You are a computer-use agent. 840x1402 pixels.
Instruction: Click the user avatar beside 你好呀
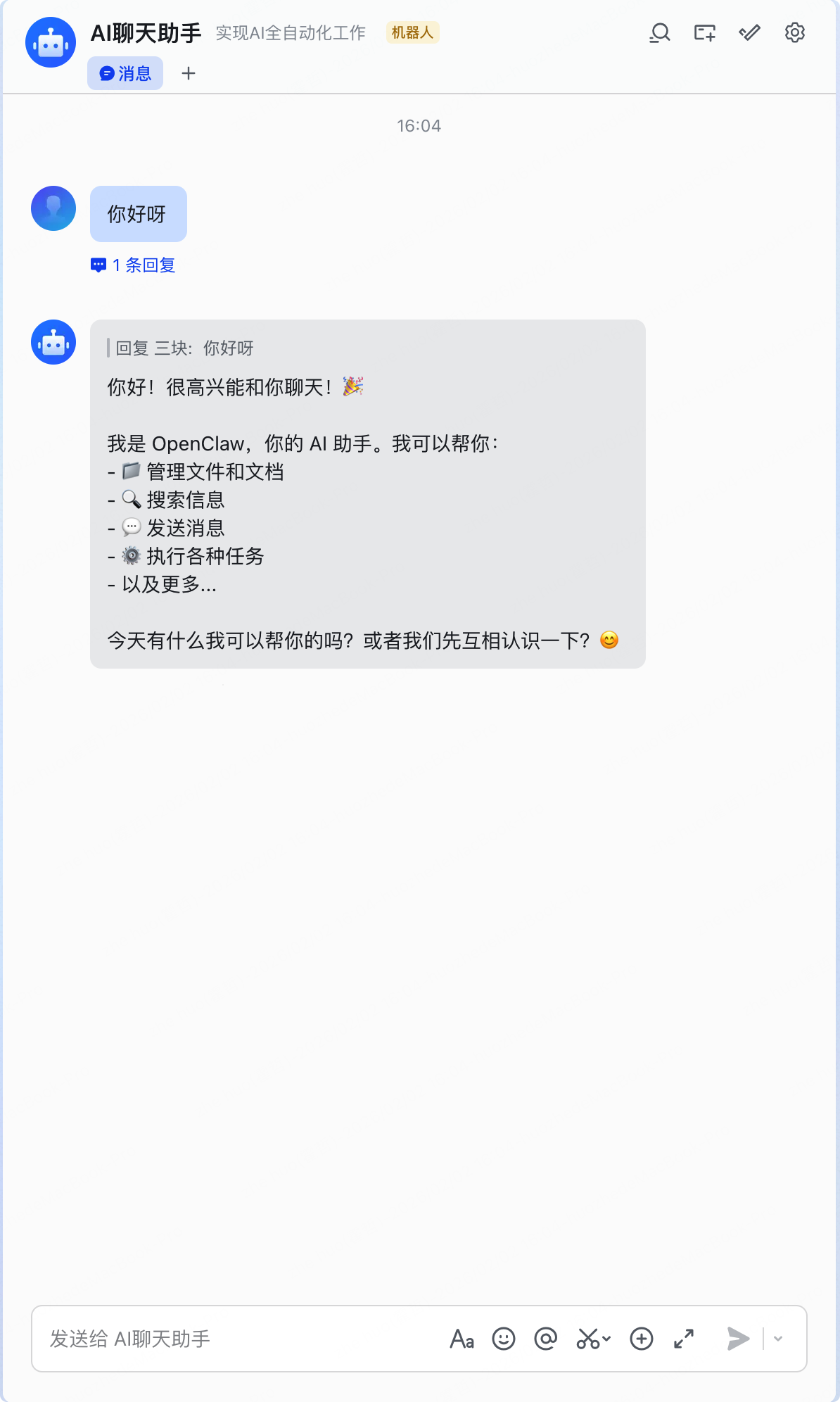point(52,208)
